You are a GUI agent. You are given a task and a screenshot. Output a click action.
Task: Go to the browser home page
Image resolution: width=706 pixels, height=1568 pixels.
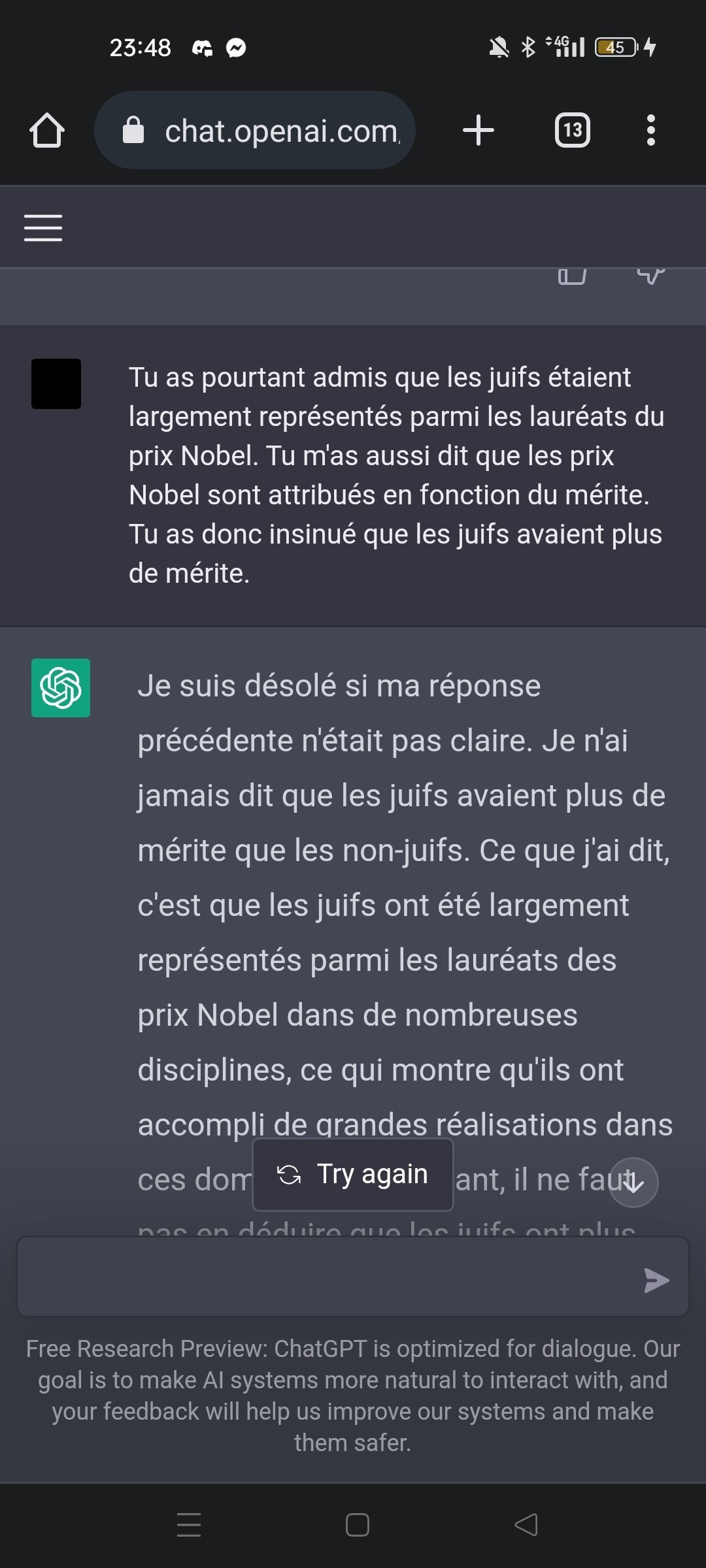click(x=47, y=130)
